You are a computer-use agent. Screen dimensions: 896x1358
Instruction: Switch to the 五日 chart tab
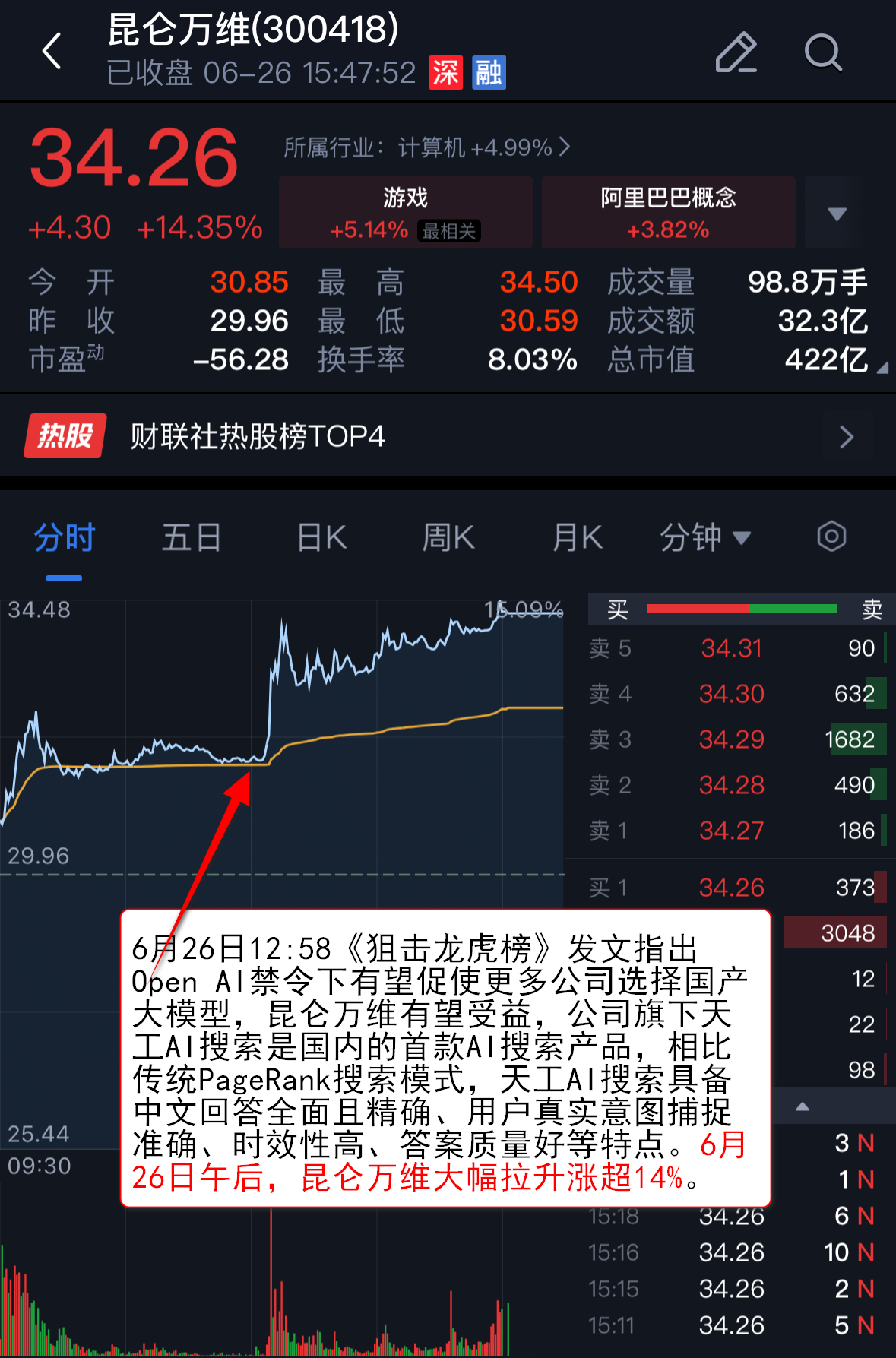click(x=192, y=538)
